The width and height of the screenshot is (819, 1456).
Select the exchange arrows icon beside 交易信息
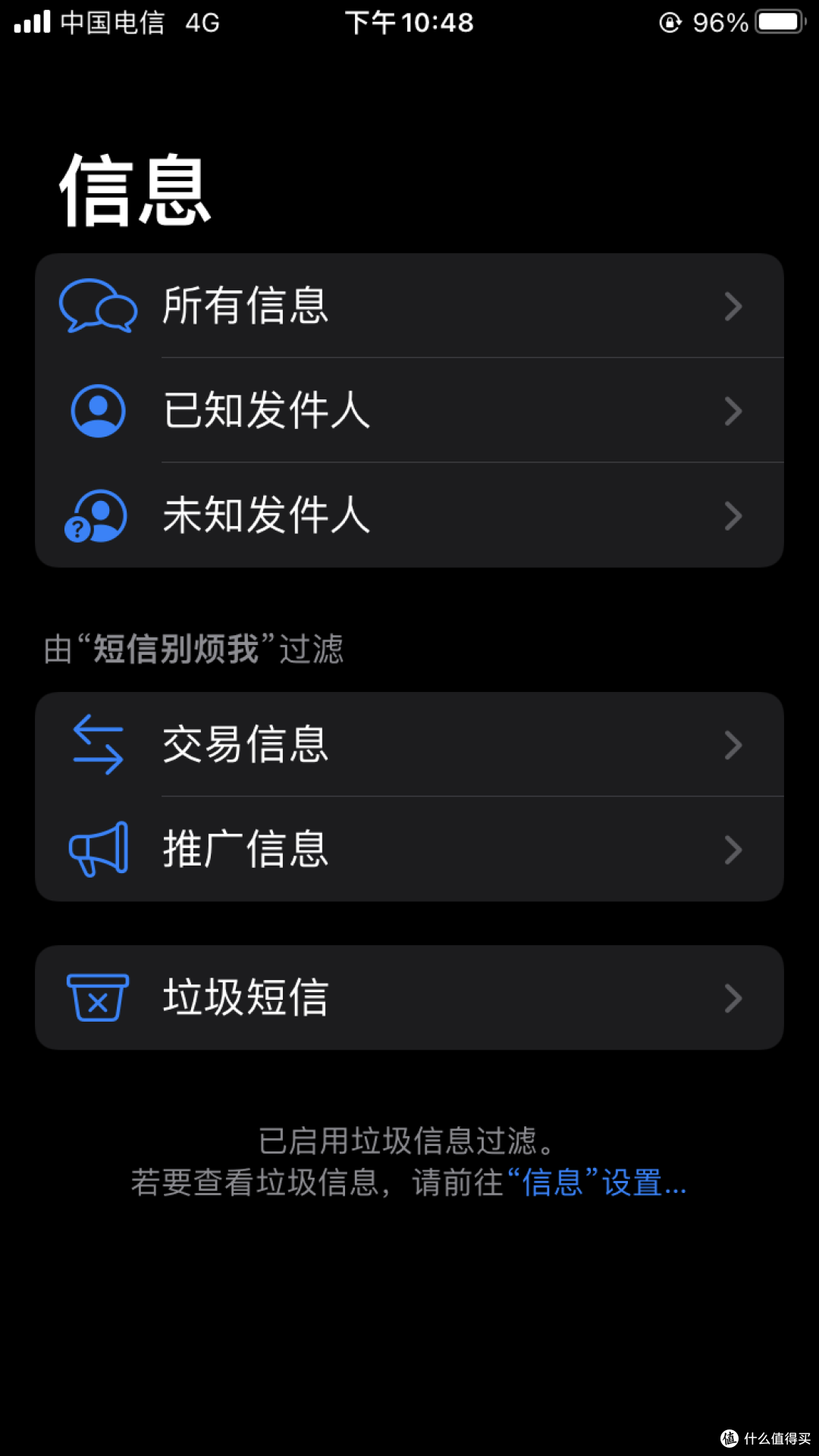[x=97, y=744]
